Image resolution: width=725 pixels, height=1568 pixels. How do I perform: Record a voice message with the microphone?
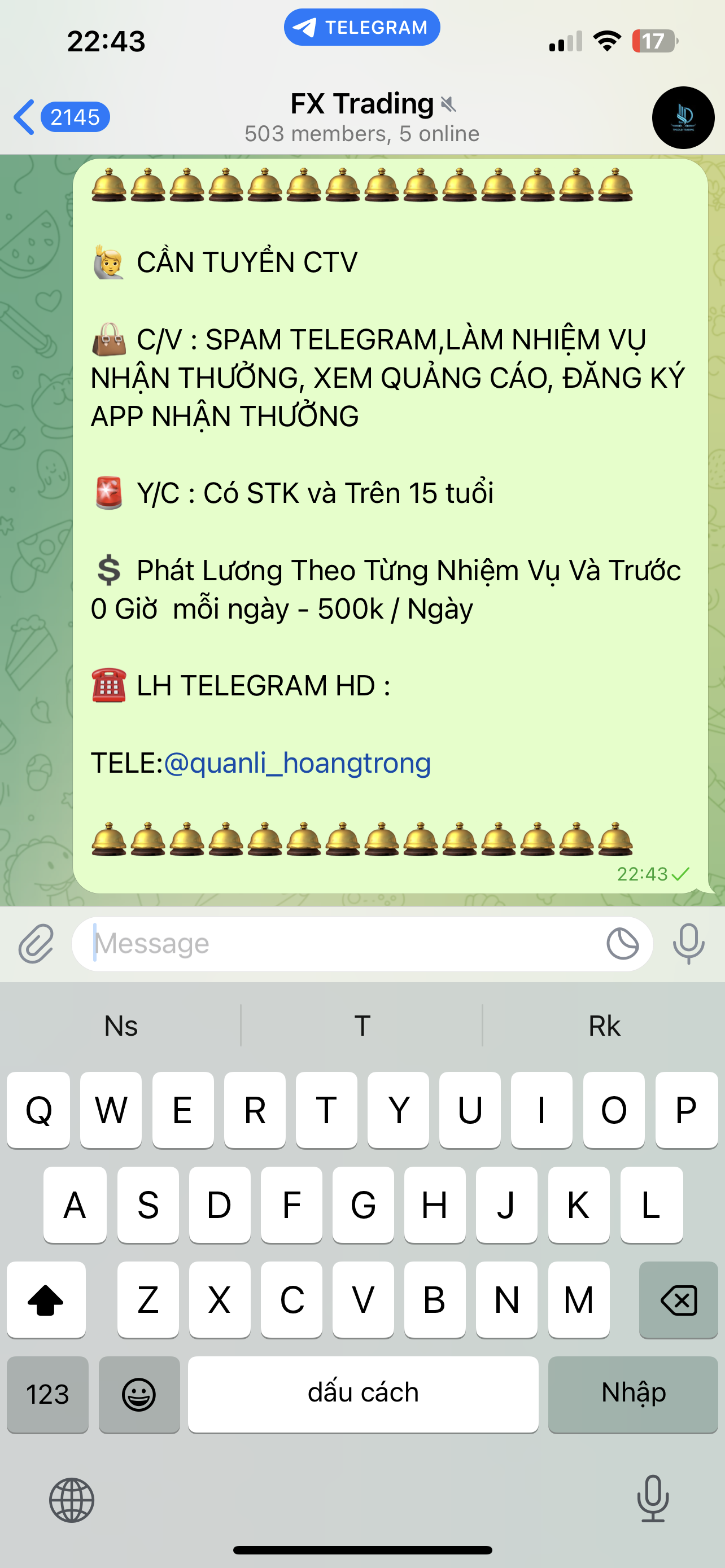(688, 944)
